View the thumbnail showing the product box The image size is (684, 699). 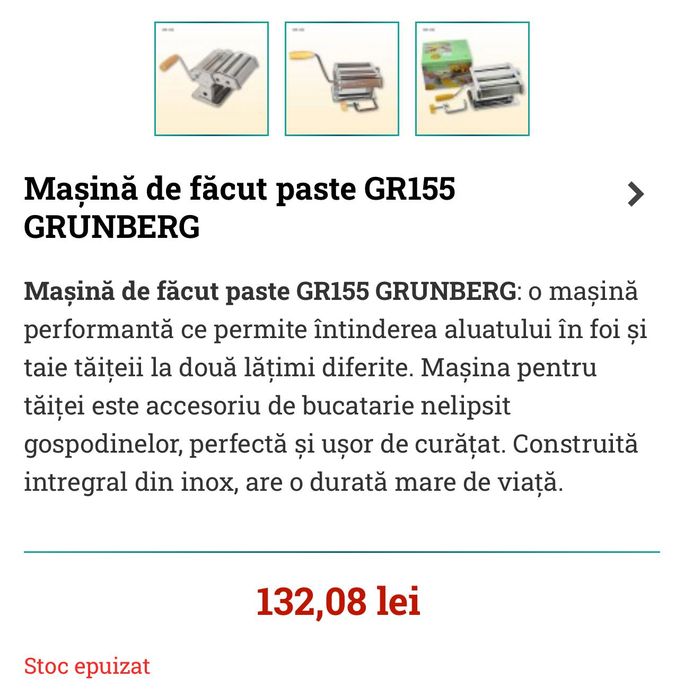(x=472, y=79)
